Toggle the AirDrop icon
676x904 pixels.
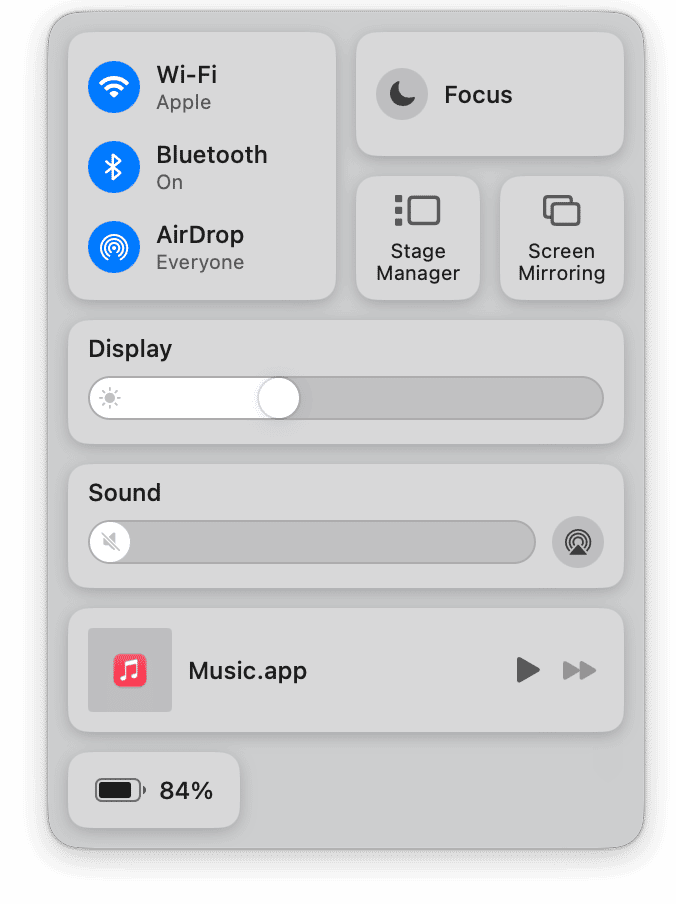coord(114,247)
